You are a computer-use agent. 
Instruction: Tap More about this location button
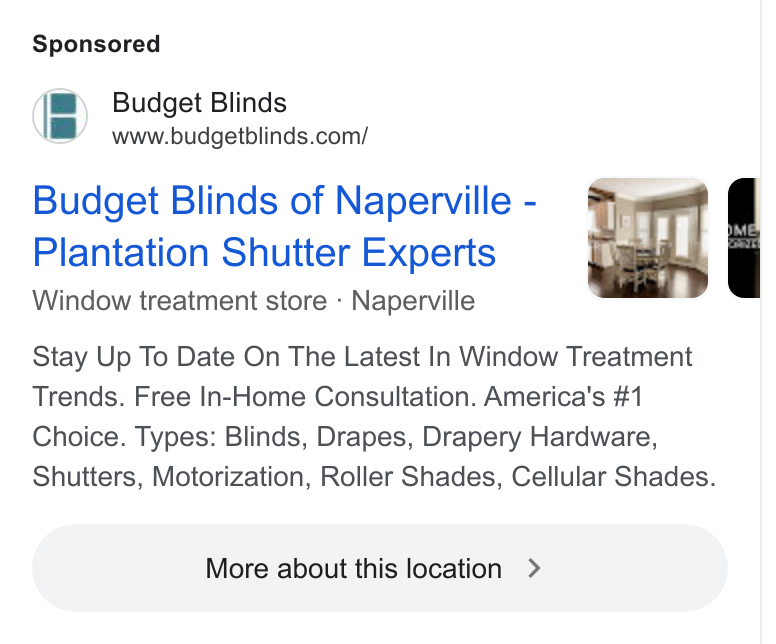tap(380, 568)
